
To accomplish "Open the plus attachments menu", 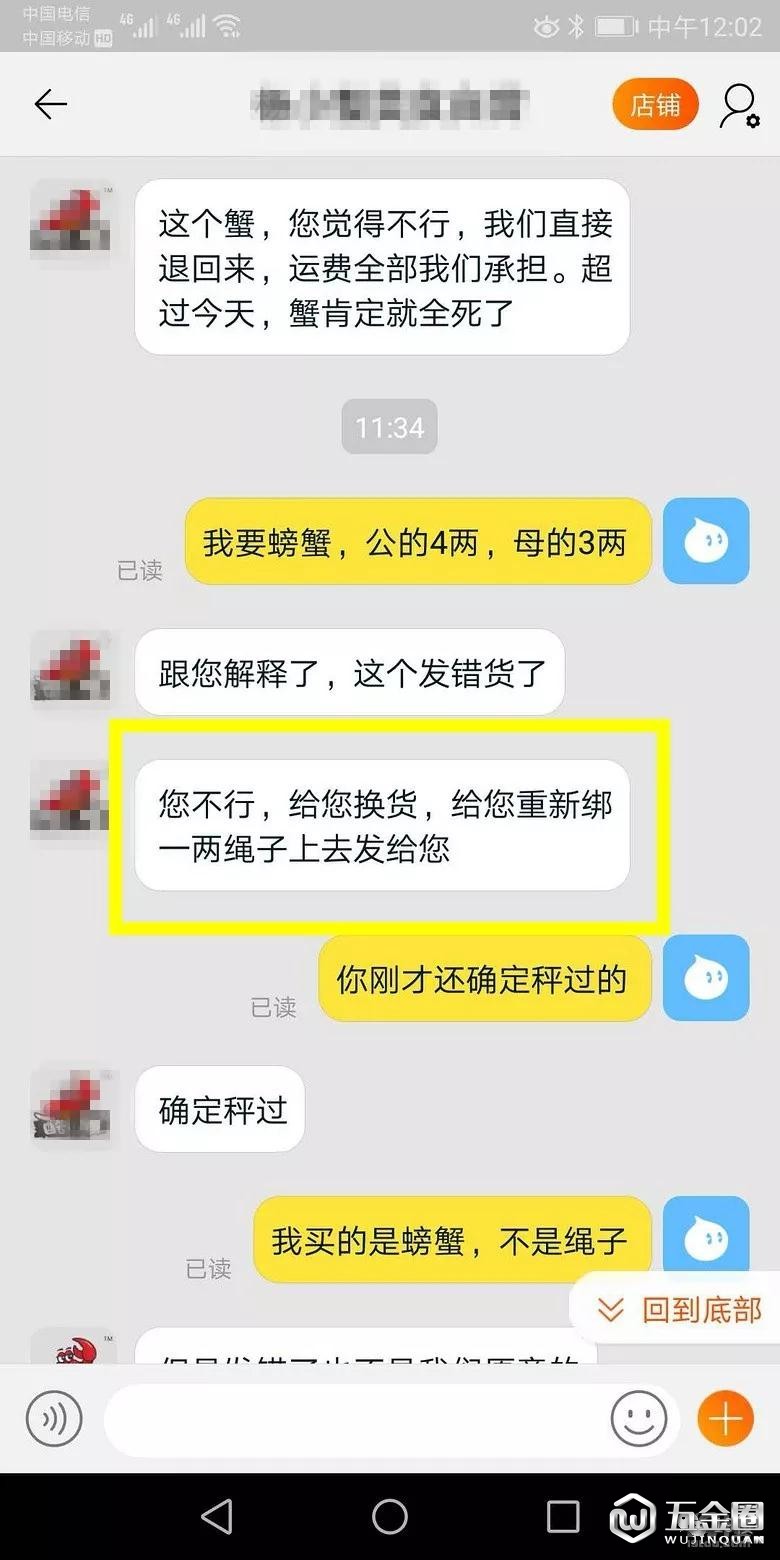I will pyautogui.click(x=725, y=1419).
